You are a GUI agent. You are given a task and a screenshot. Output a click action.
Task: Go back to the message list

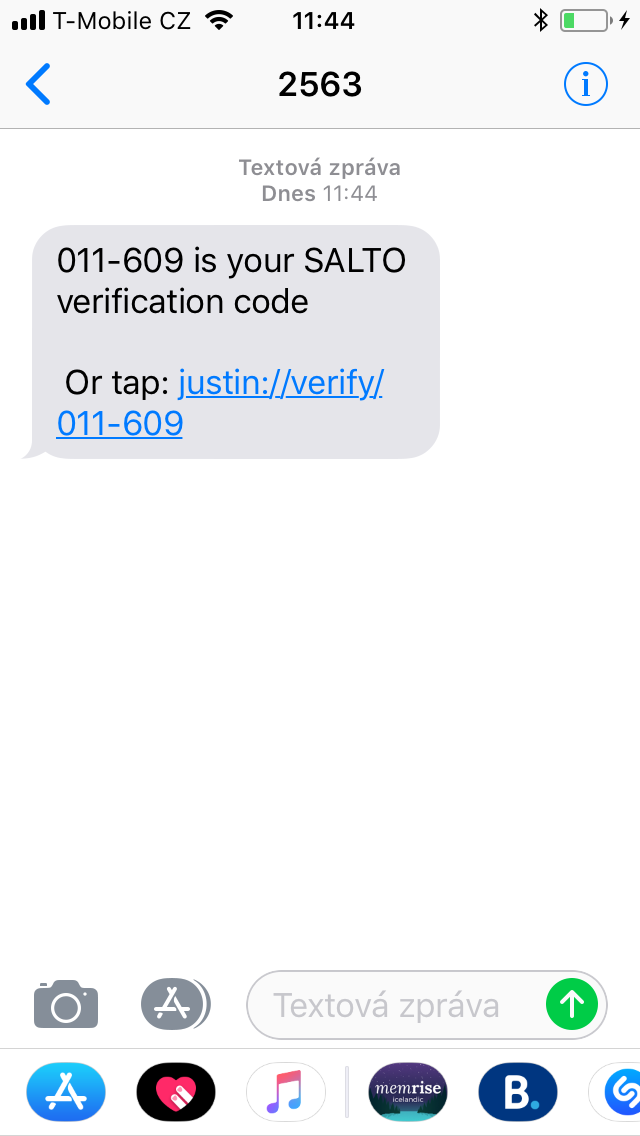coord(38,85)
